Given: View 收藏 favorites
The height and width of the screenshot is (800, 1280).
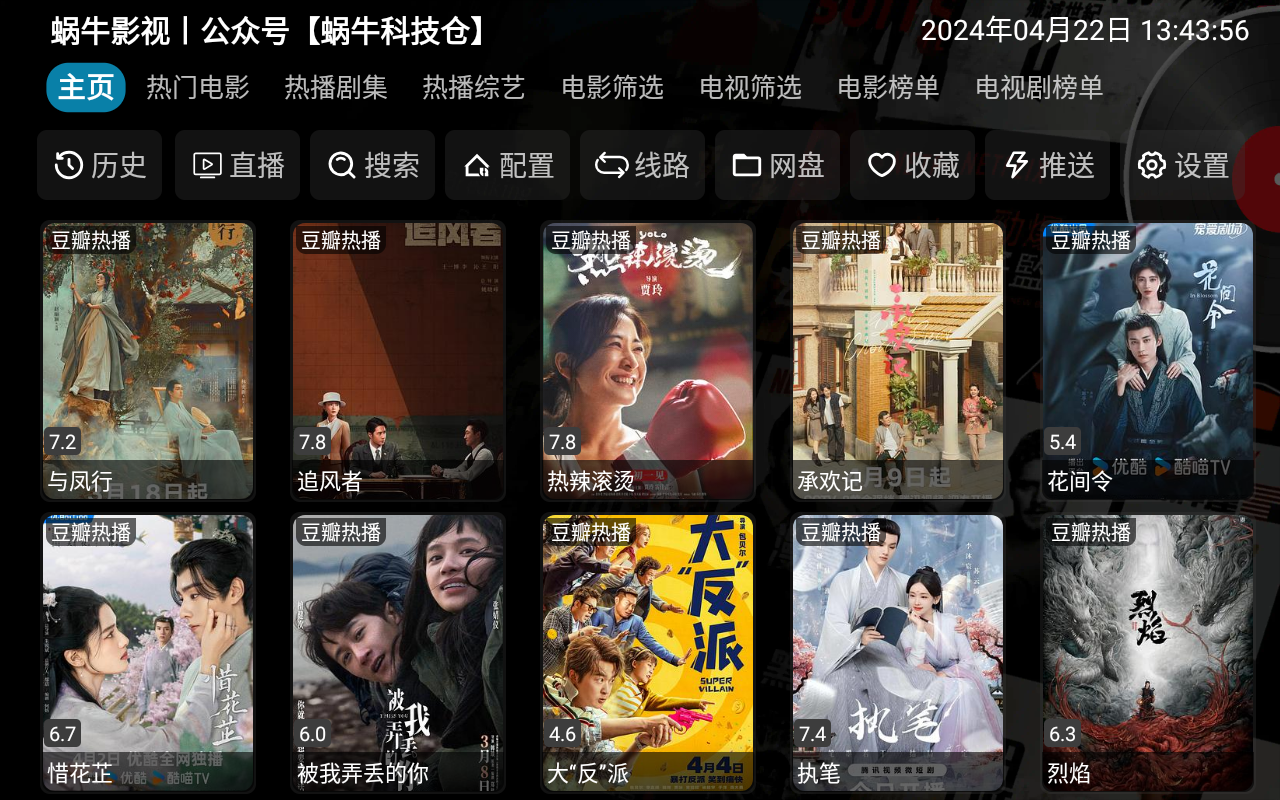Looking at the screenshot, I should pyautogui.click(x=913, y=165).
